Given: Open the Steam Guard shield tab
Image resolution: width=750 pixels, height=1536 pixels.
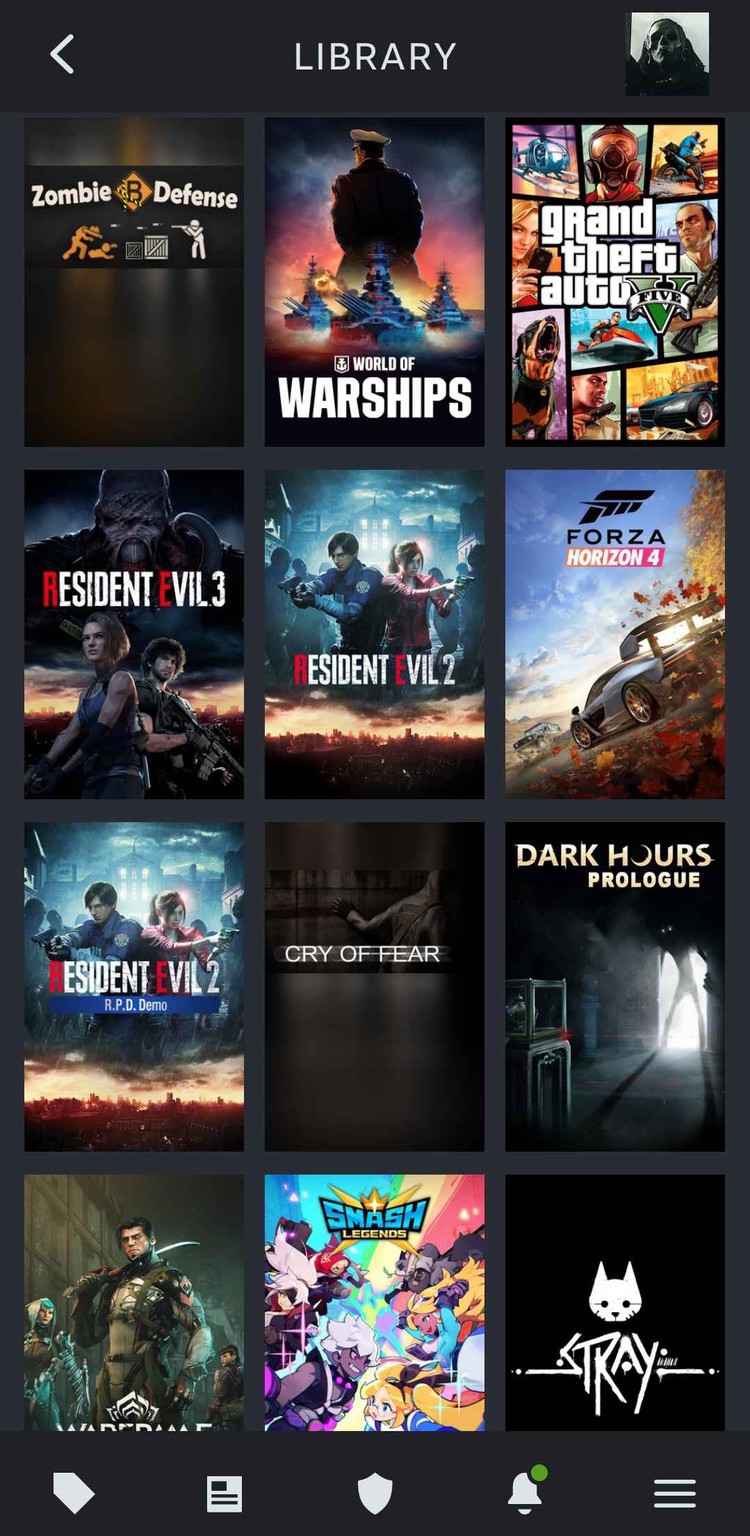Looking at the screenshot, I should [375, 1494].
